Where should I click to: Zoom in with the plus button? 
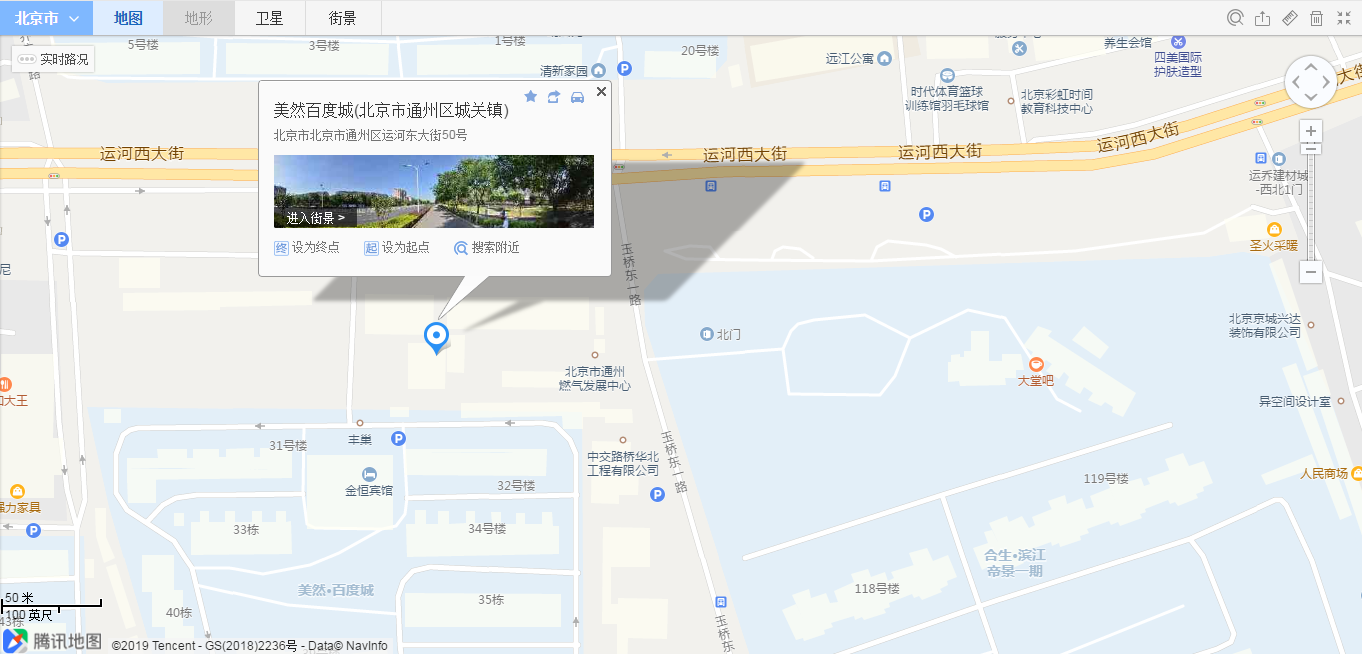coord(1311,131)
